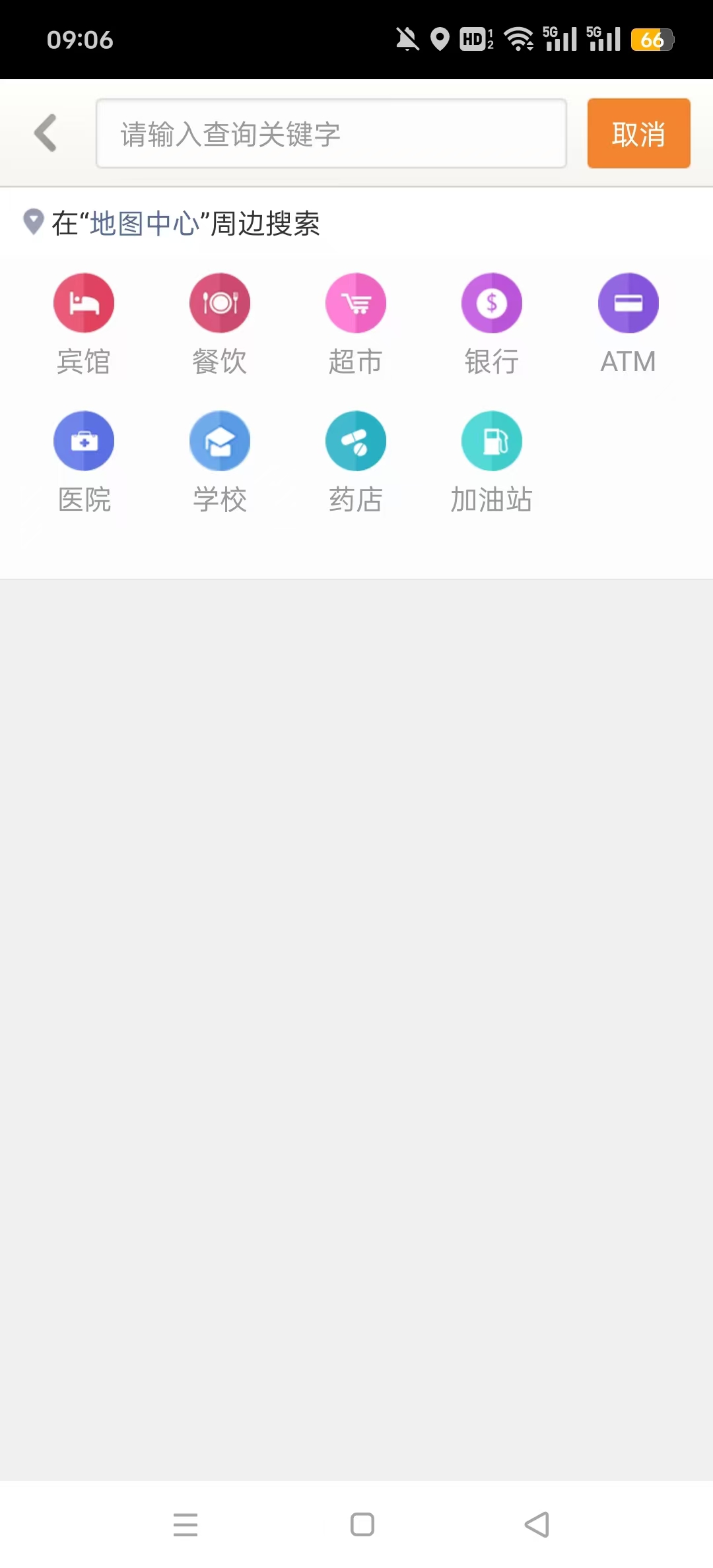Open the 餐饮 dining search icon

coord(220,303)
